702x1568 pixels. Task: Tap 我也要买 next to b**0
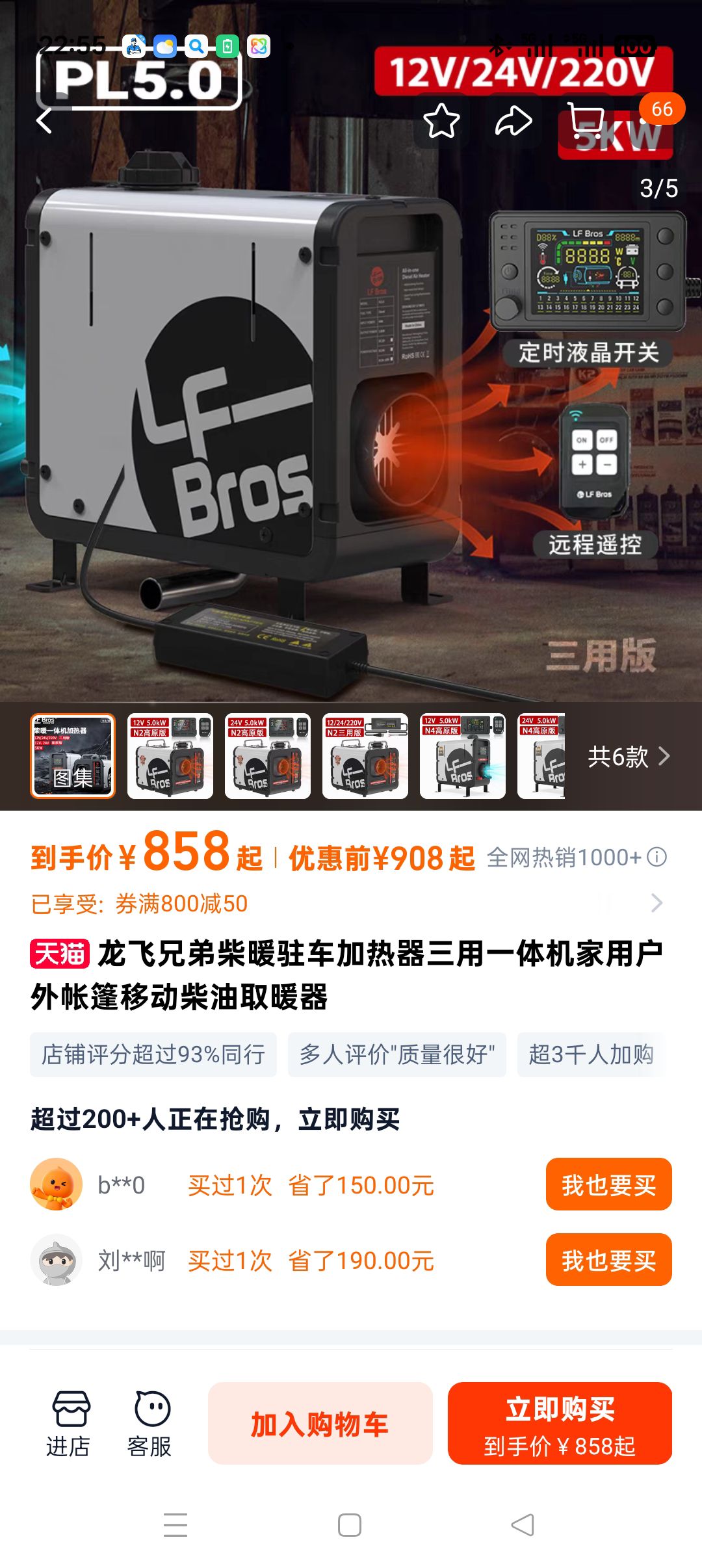click(608, 1184)
